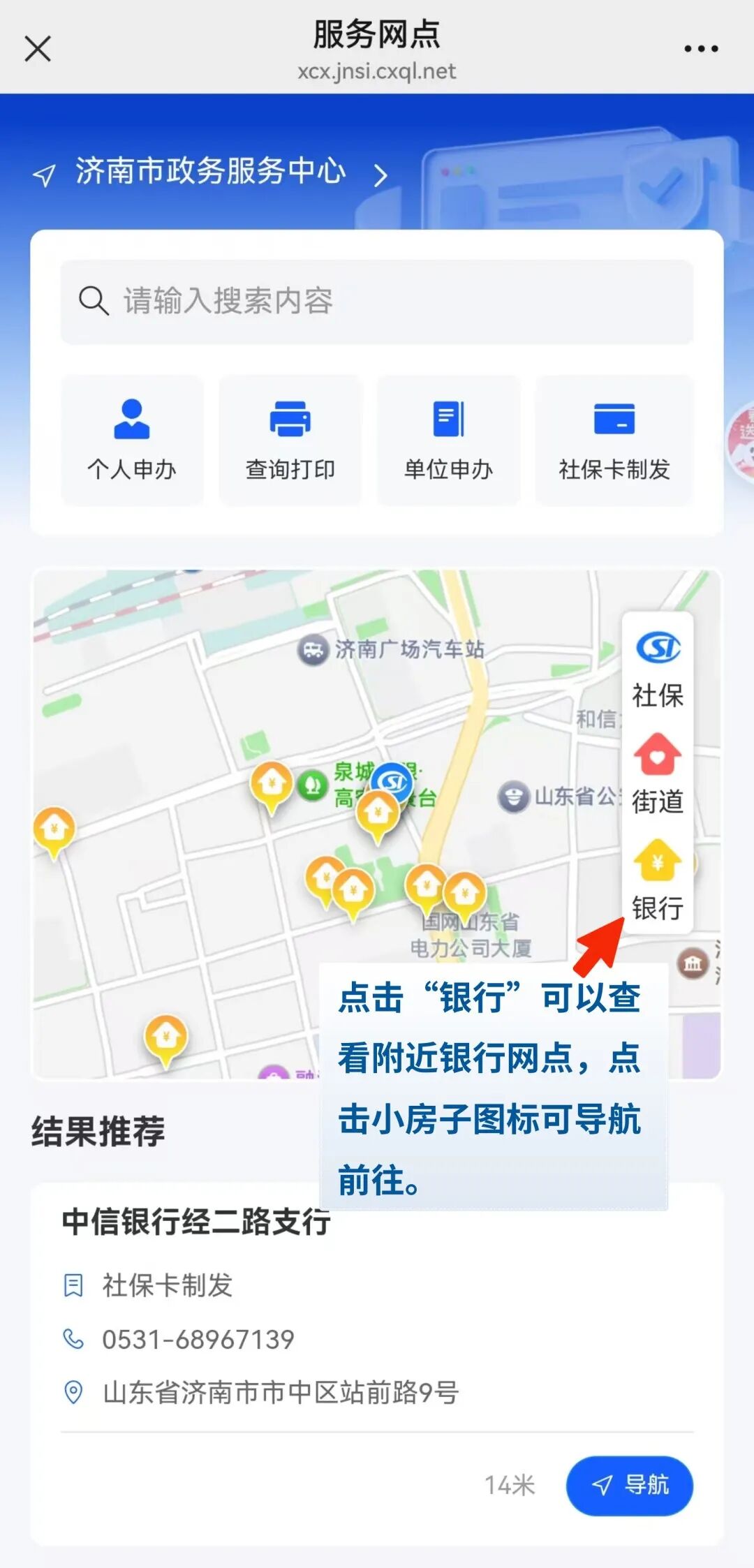Close the 服务网点 mini program page

(x=38, y=49)
